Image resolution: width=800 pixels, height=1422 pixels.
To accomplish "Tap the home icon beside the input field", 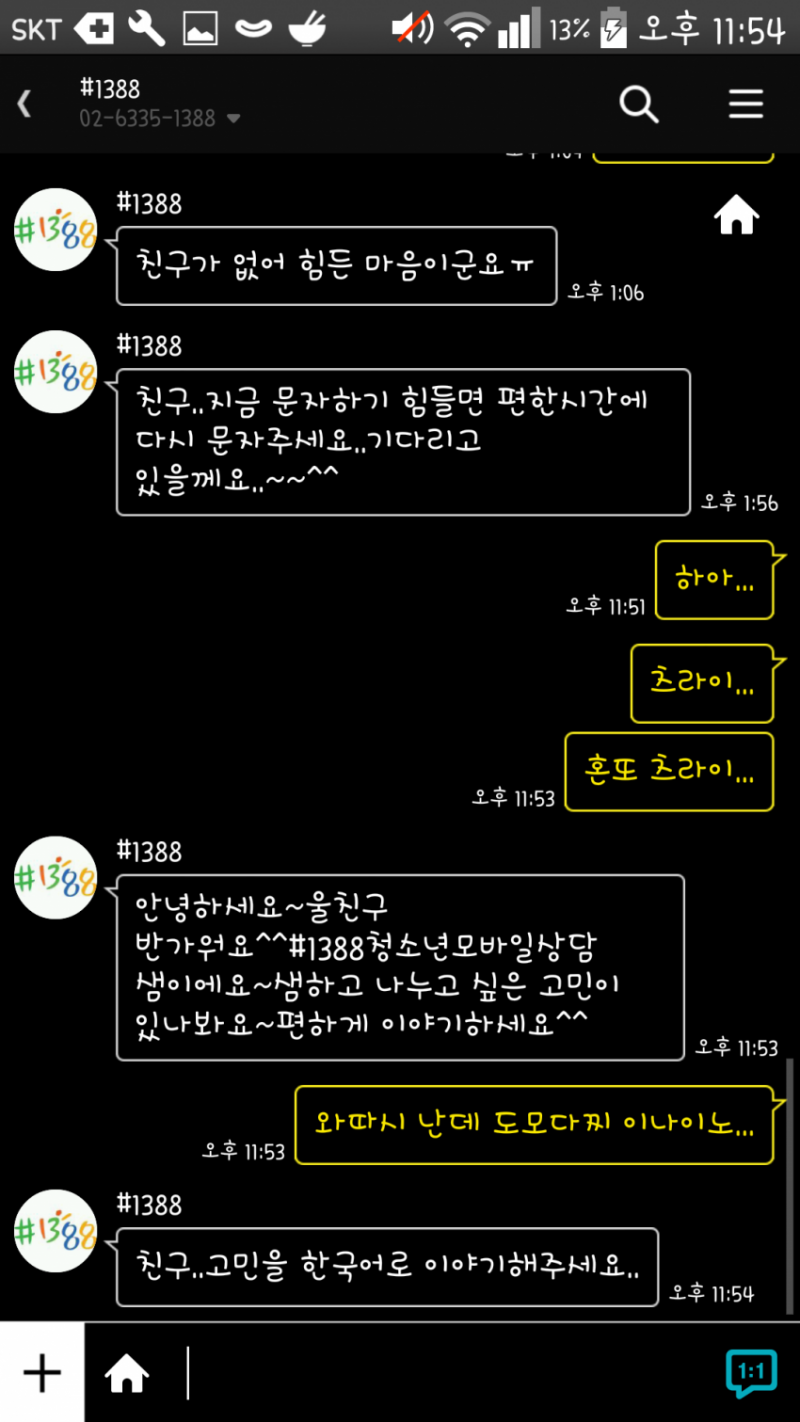I will point(127,1374).
